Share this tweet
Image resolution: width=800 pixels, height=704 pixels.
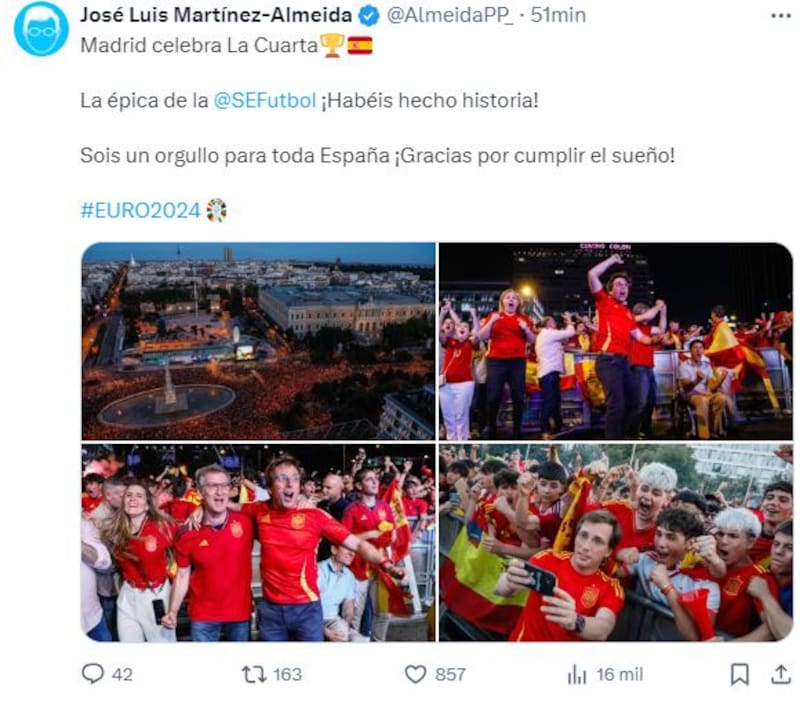[780, 674]
